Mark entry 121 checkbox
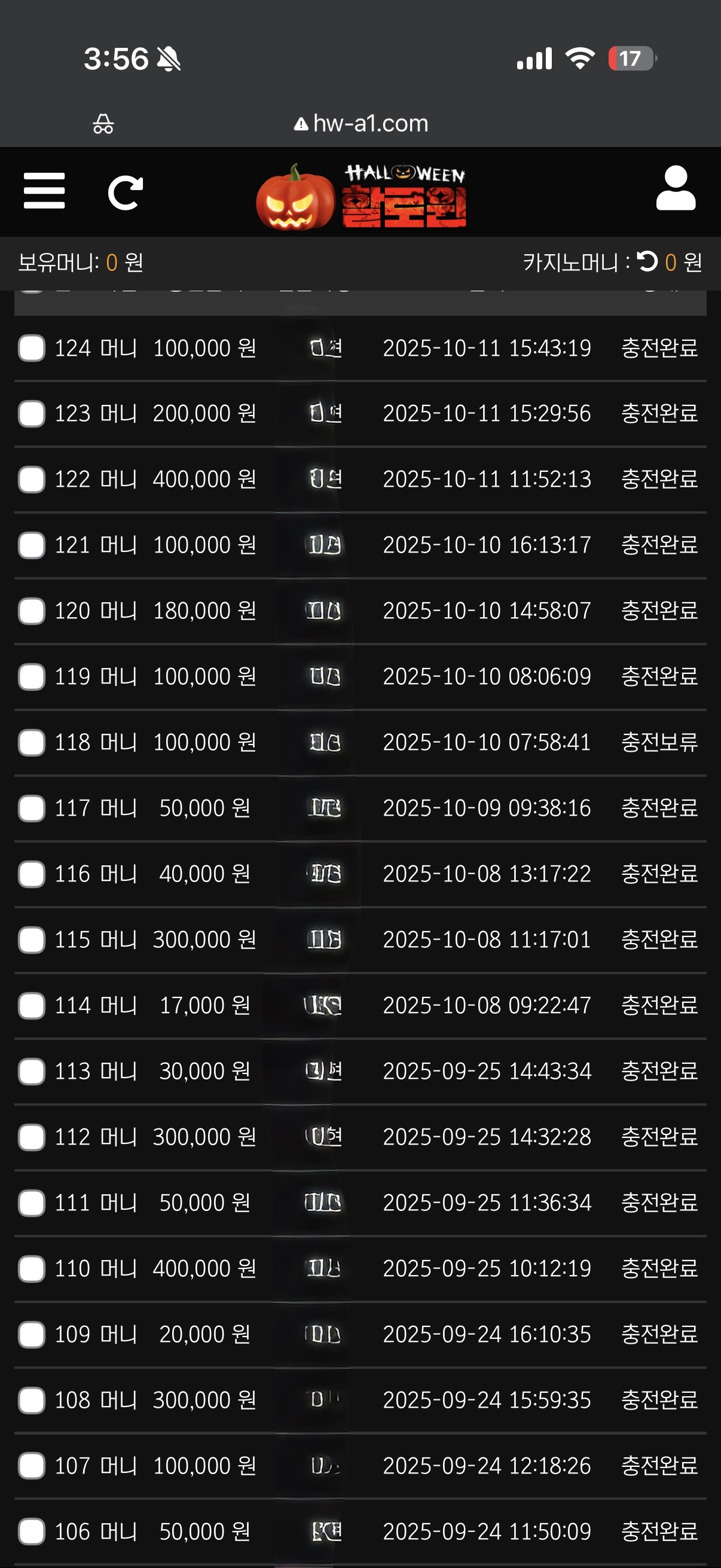The width and height of the screenshot is (721, 1568). pos(32,545)
